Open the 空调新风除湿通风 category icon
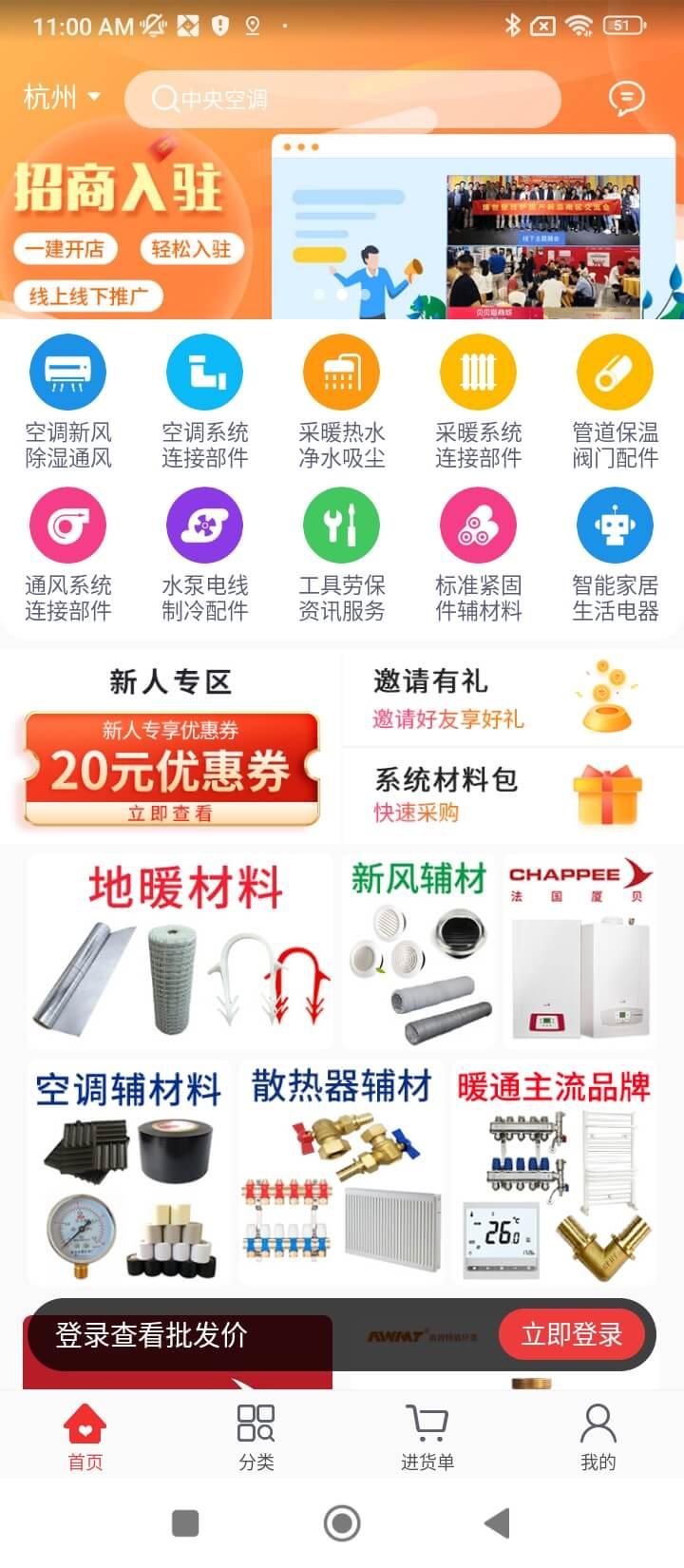The width and height of the screenshot is (684, 1568). pos(67,372)
